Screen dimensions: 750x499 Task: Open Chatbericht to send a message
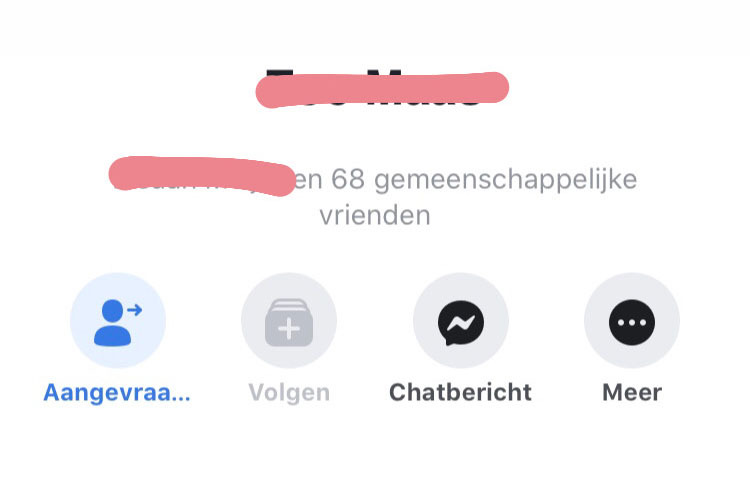coord(460,321)
